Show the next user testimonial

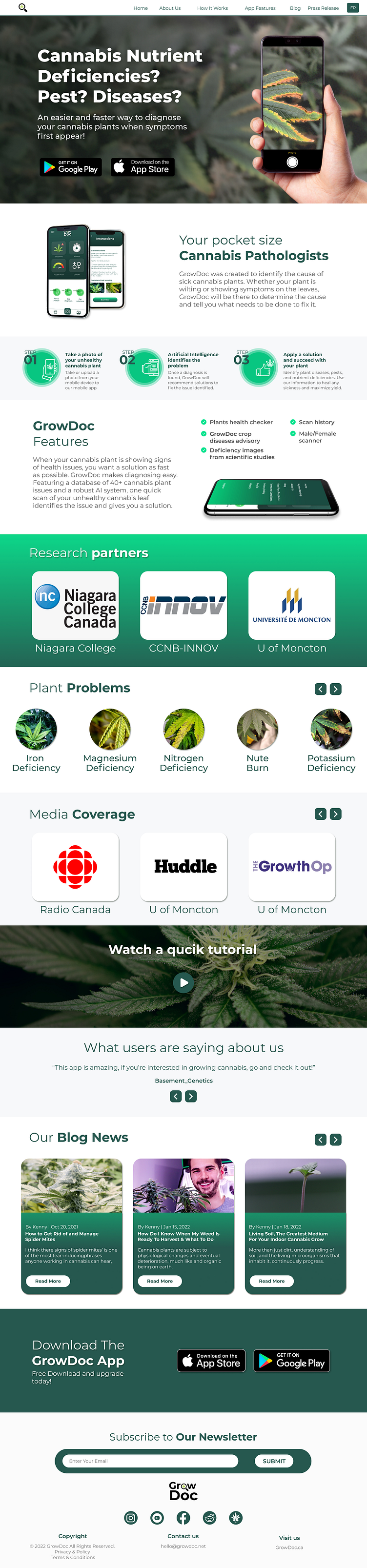[x=191, y=1096]
